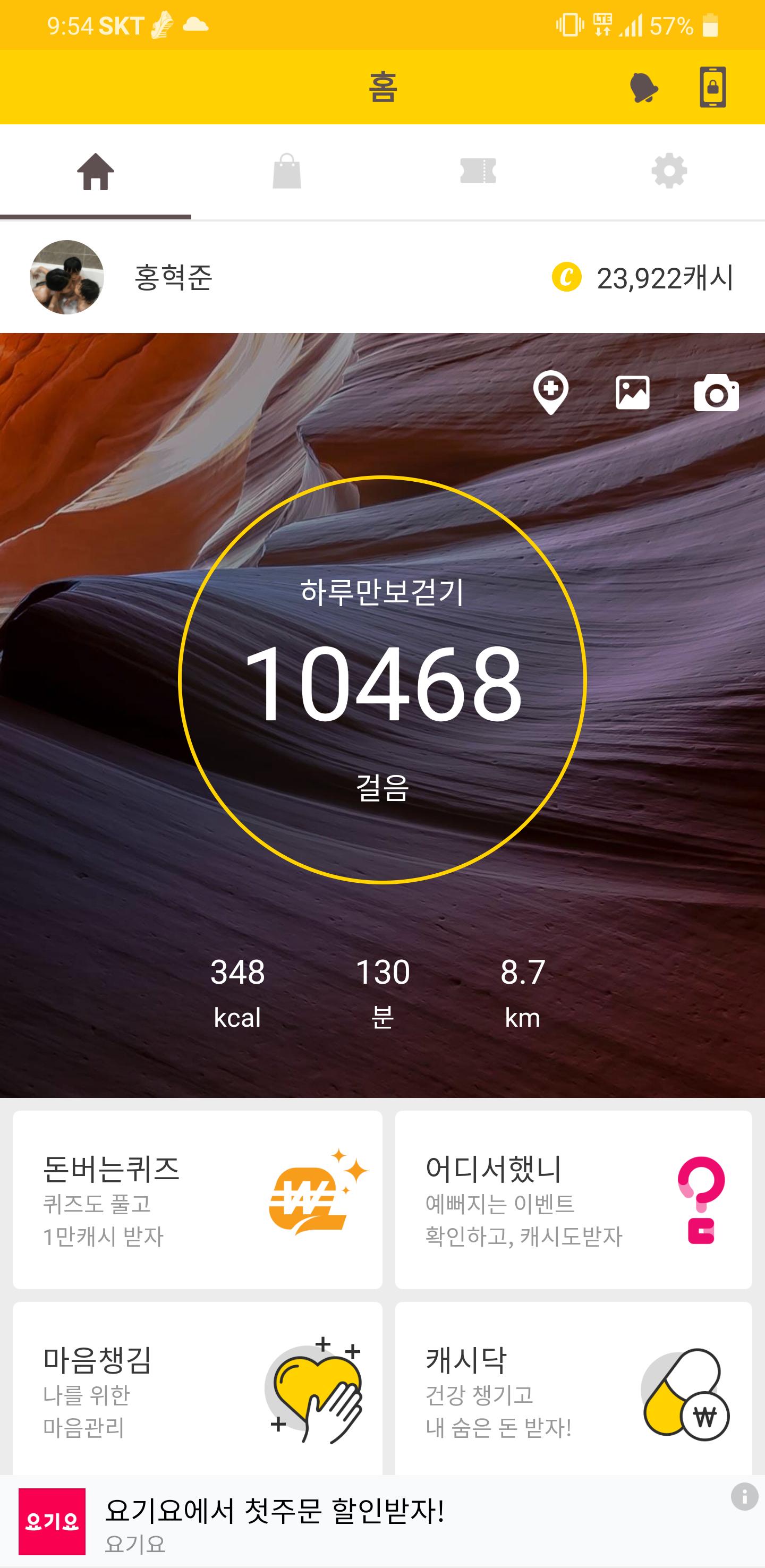Open the notifications bell
This screenshot has width=765, height=1568.
point(643,88)
